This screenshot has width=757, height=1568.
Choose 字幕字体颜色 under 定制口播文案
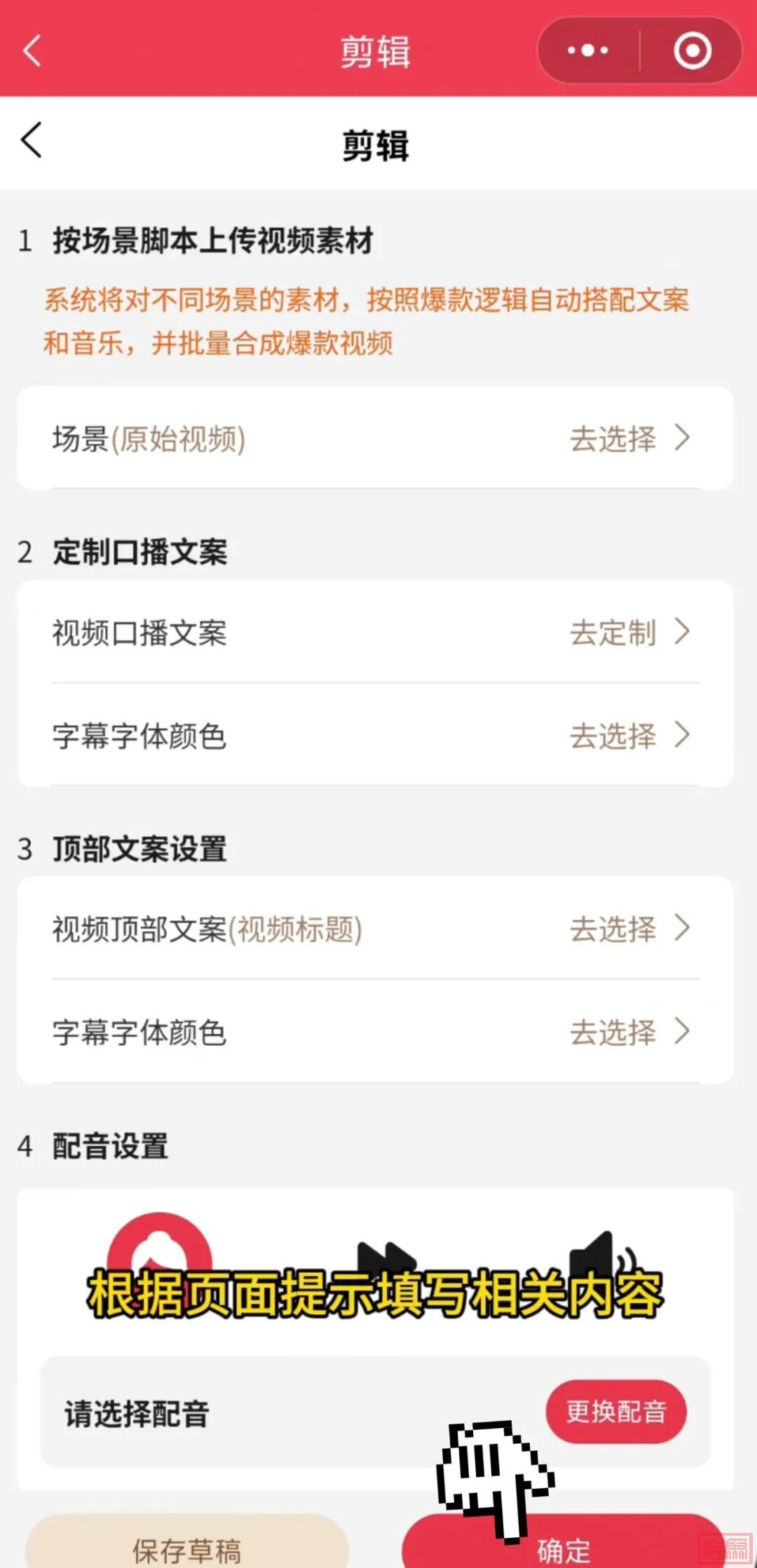pos(376,735)
